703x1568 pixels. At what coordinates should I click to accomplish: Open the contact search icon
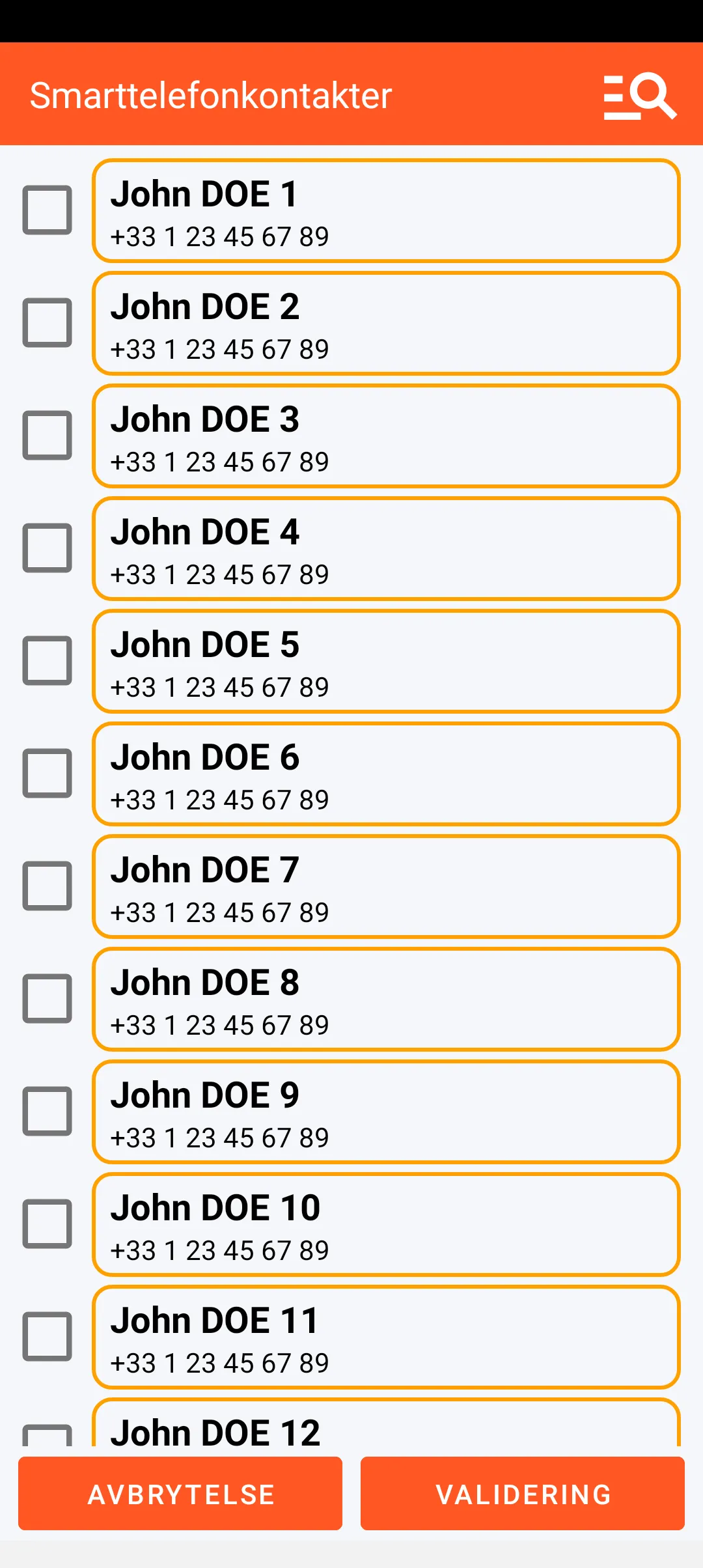(x=640, y=96)
